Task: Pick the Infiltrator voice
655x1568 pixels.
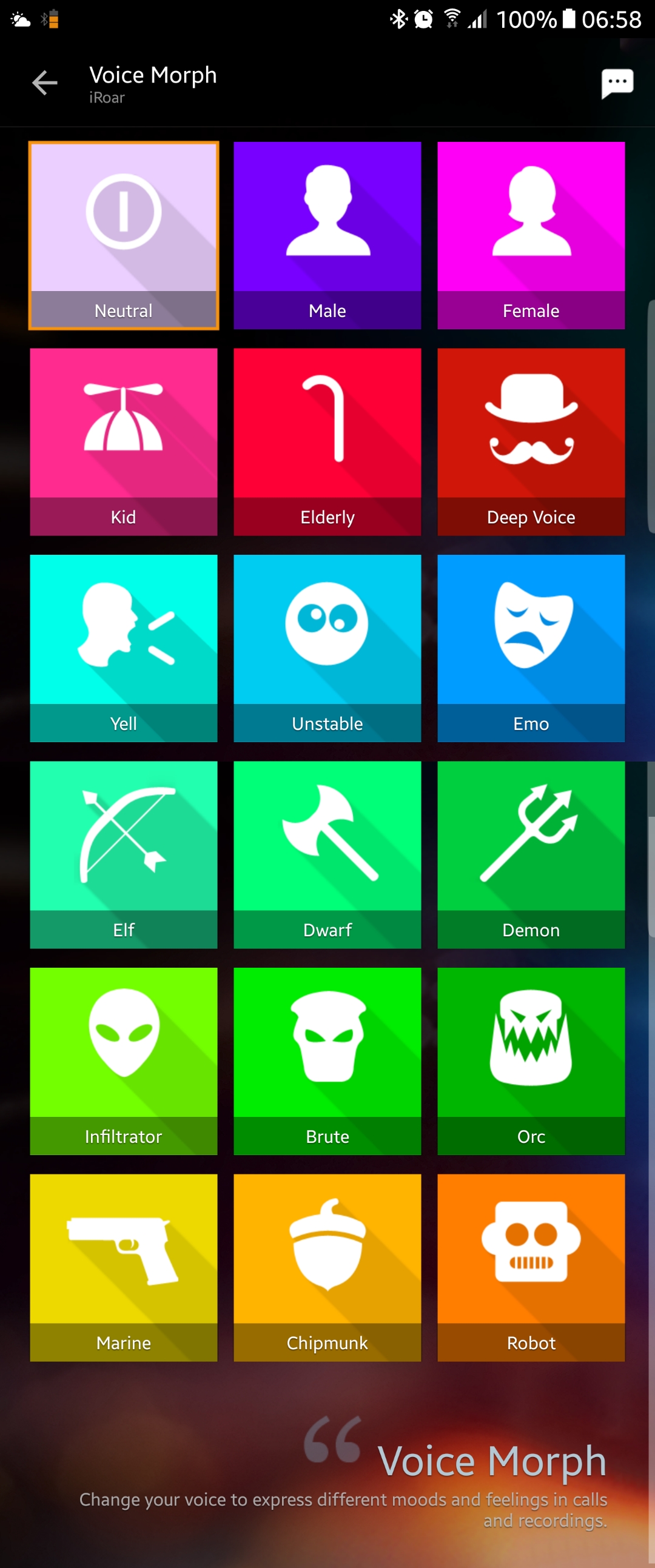Action: pos(124,1061)
